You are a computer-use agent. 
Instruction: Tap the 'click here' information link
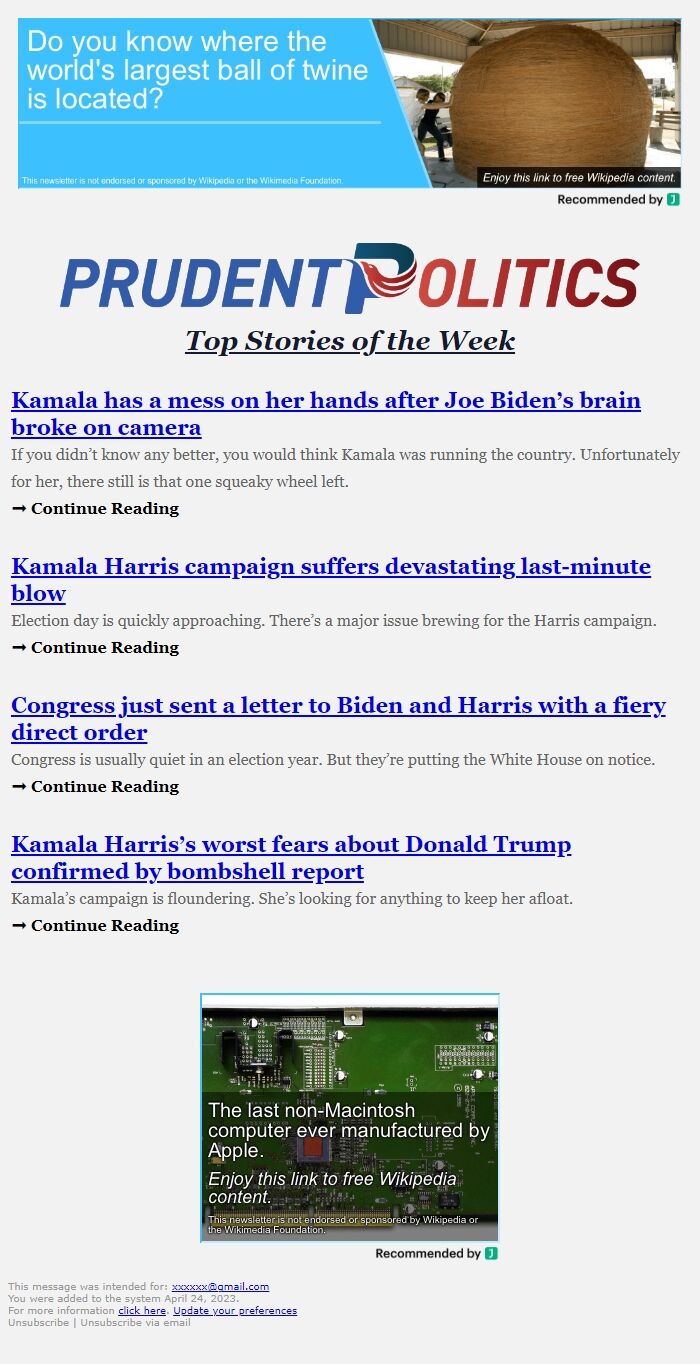pos(142,1311)
